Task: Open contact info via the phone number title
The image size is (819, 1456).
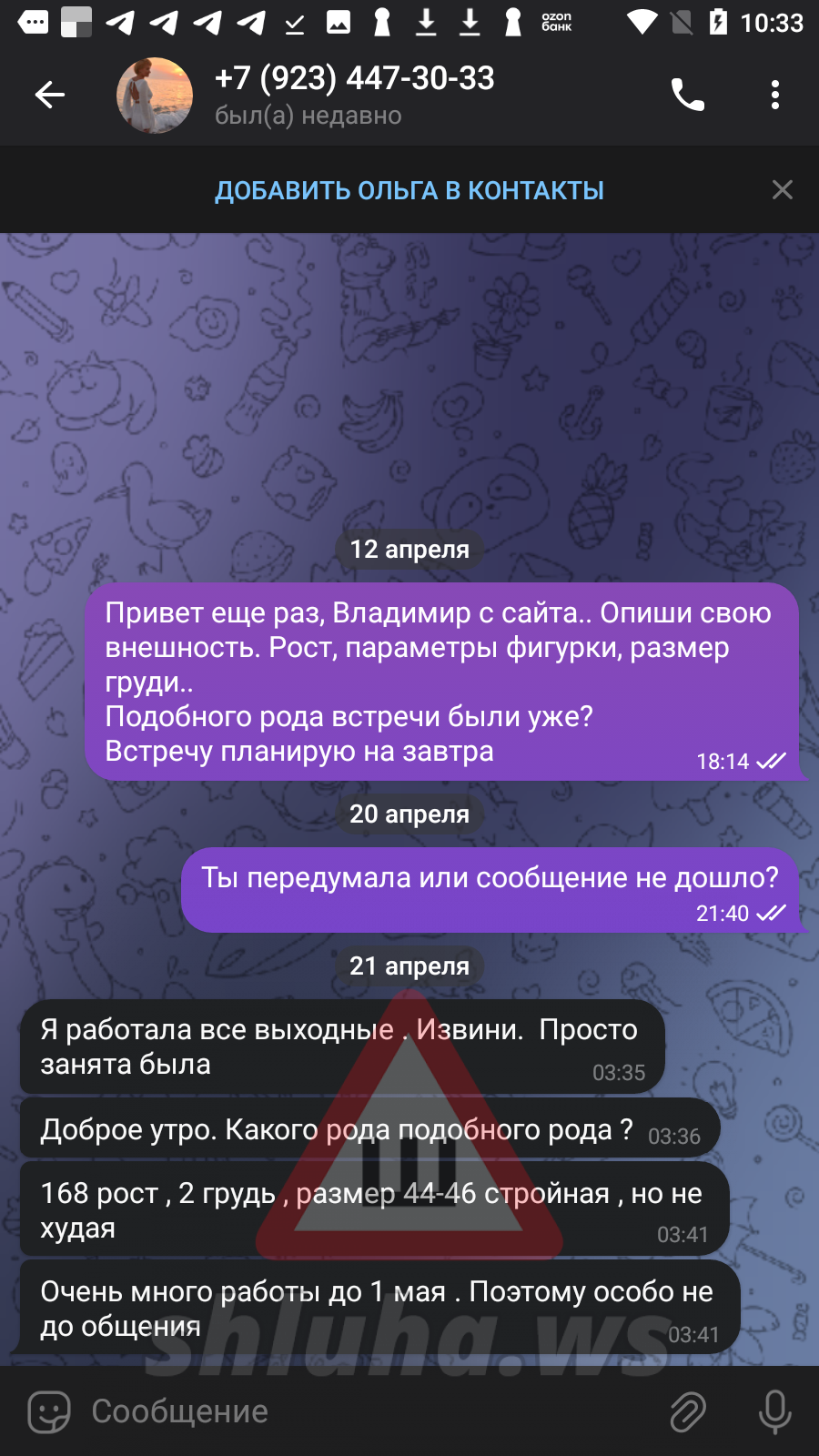Action: 355,78
